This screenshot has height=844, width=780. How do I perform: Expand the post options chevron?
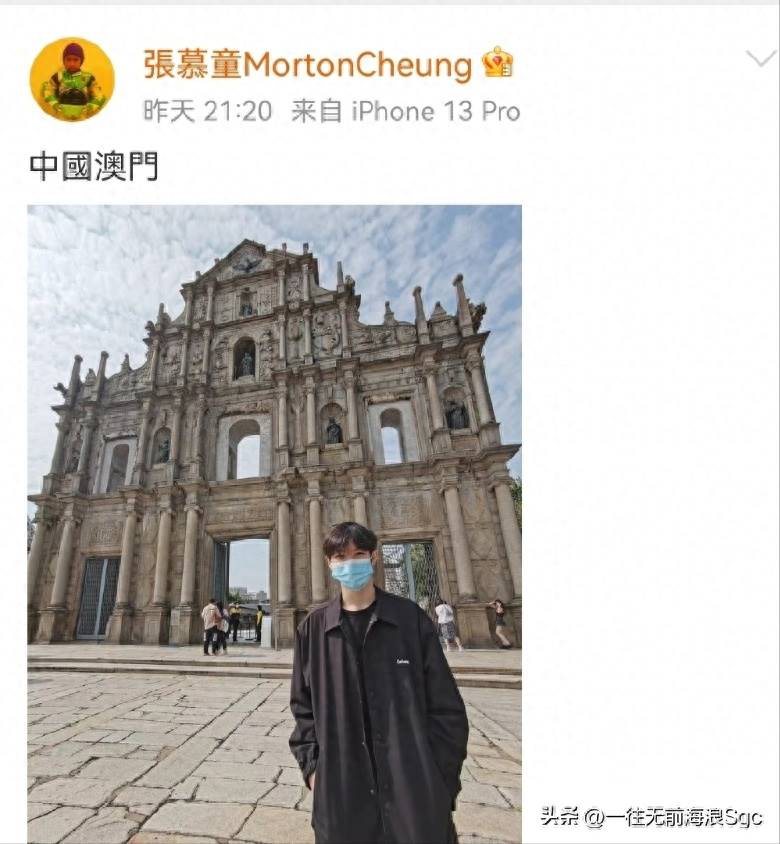pyautogui.click(x=760, y=59)
